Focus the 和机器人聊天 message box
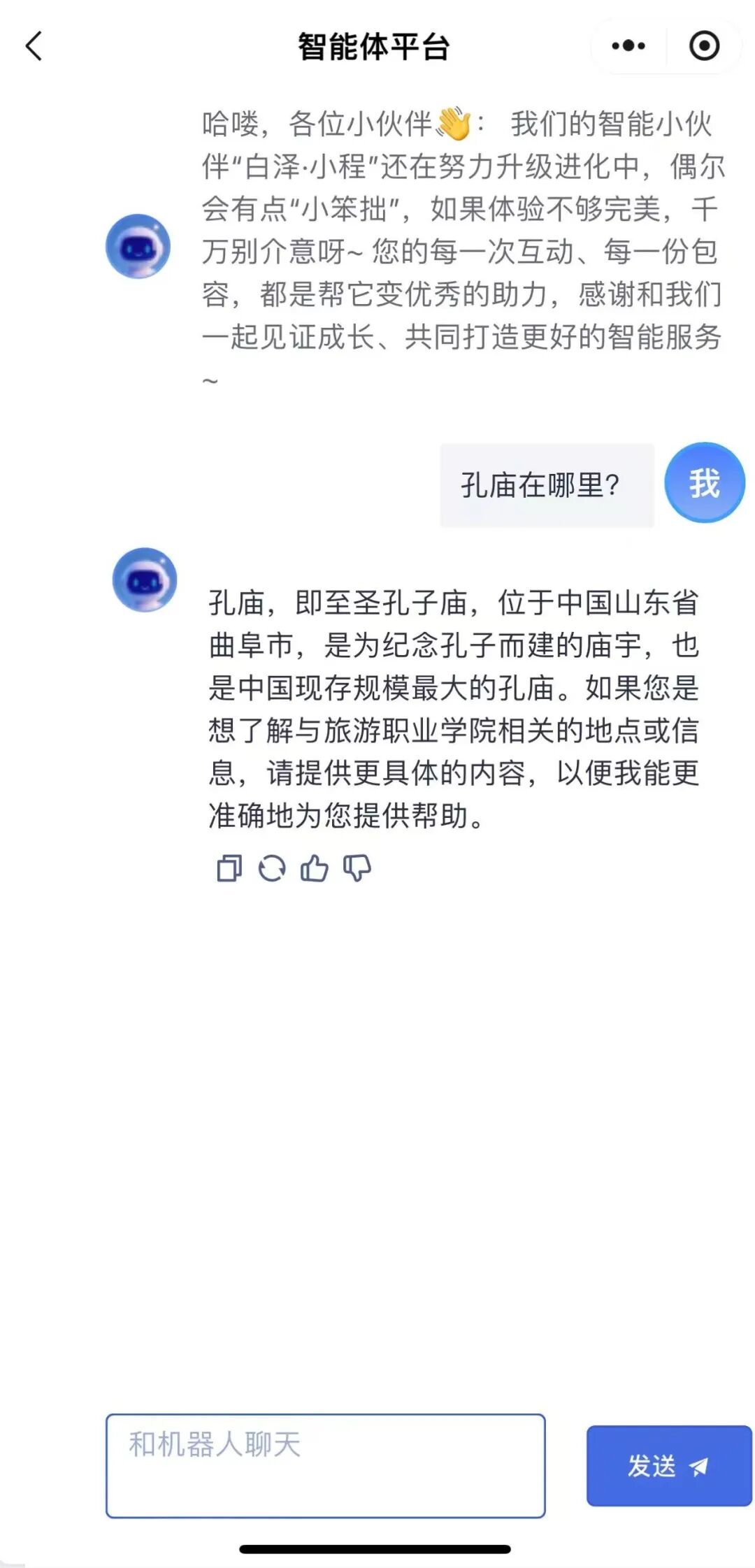The height and width of the screenshot is (1568, 755). (x=325, y=1465)
